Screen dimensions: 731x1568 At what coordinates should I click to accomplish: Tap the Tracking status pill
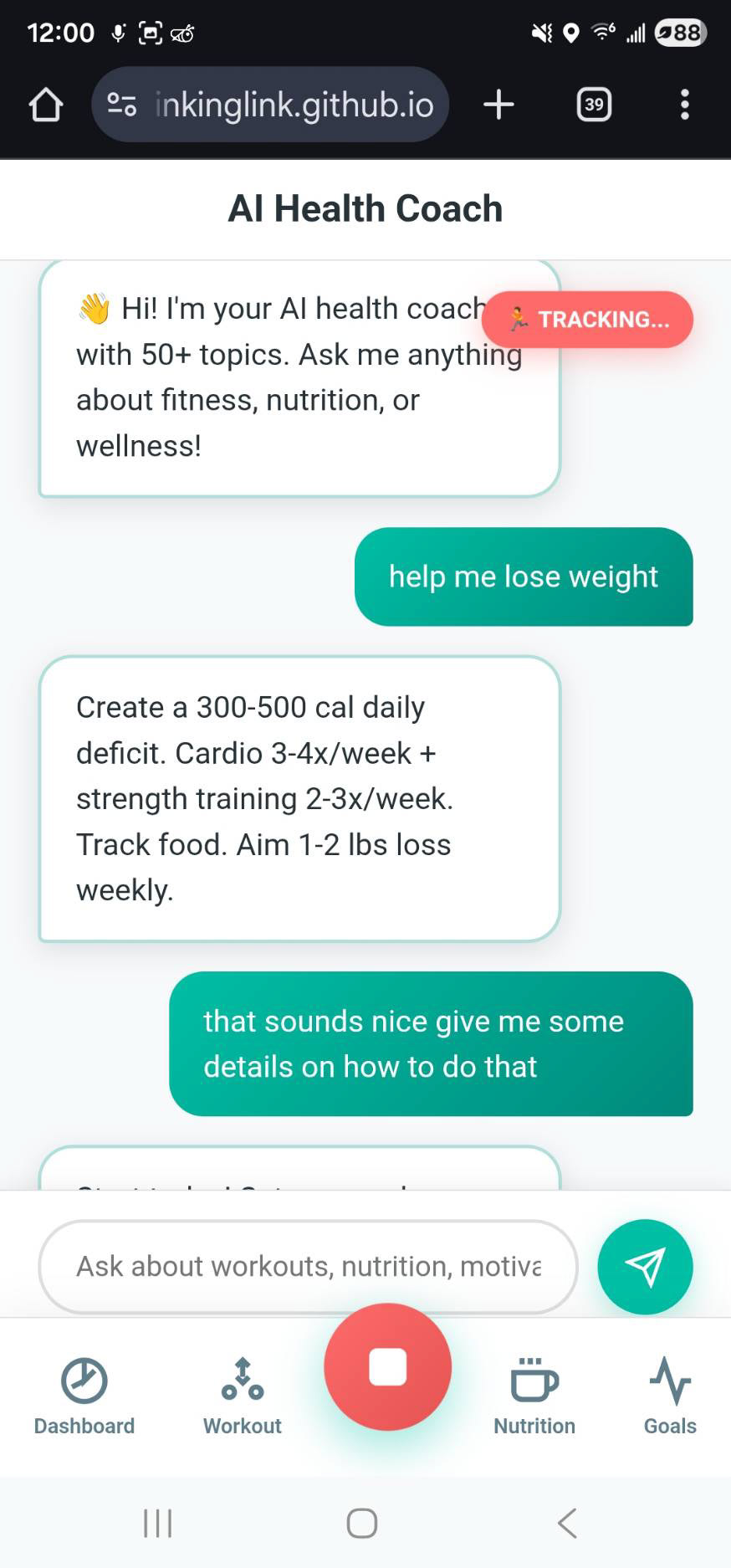pos(588,320)
